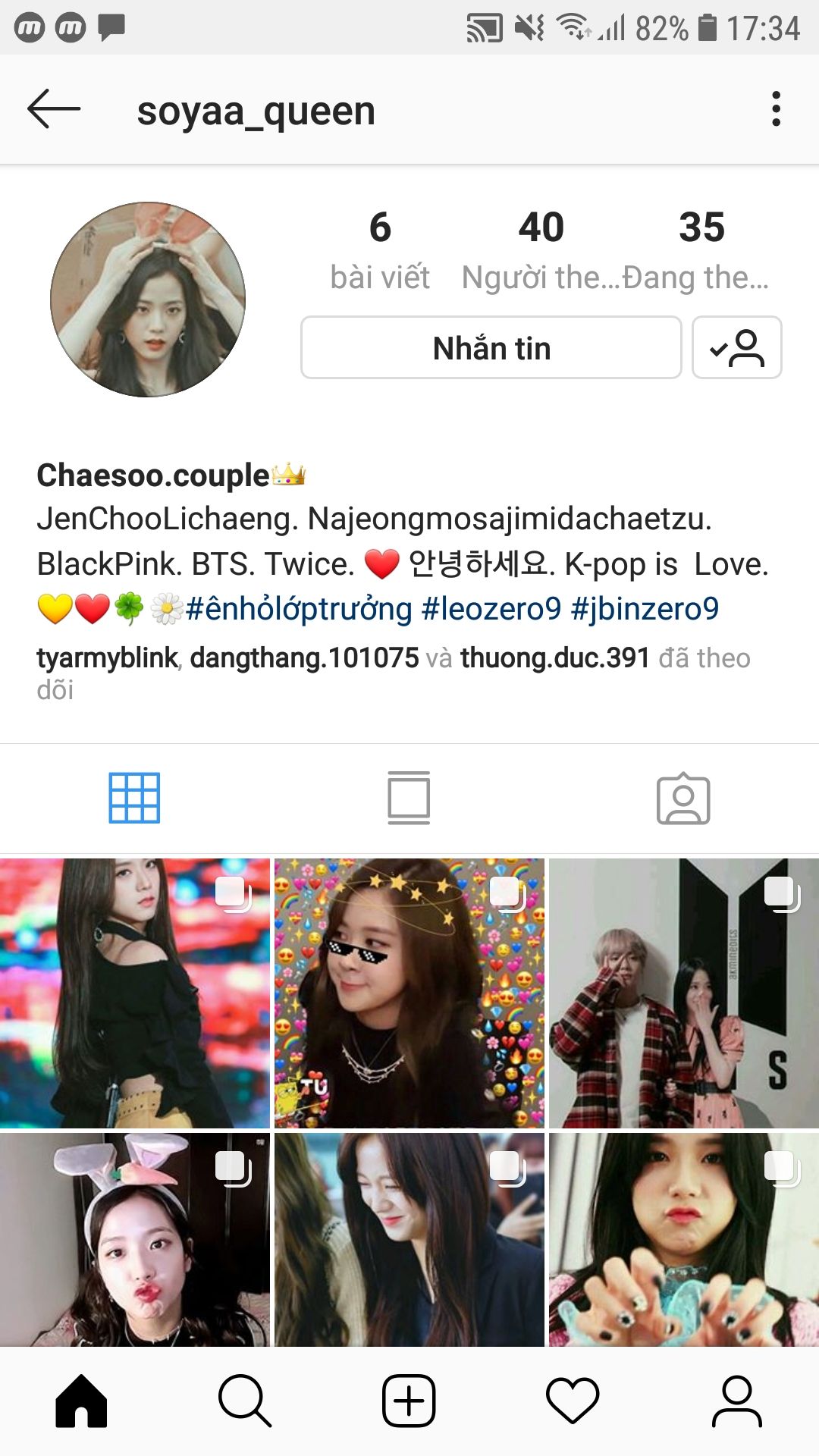Go to the Home feed tab
This screenshot has height=1456, width=819.
81,1401
